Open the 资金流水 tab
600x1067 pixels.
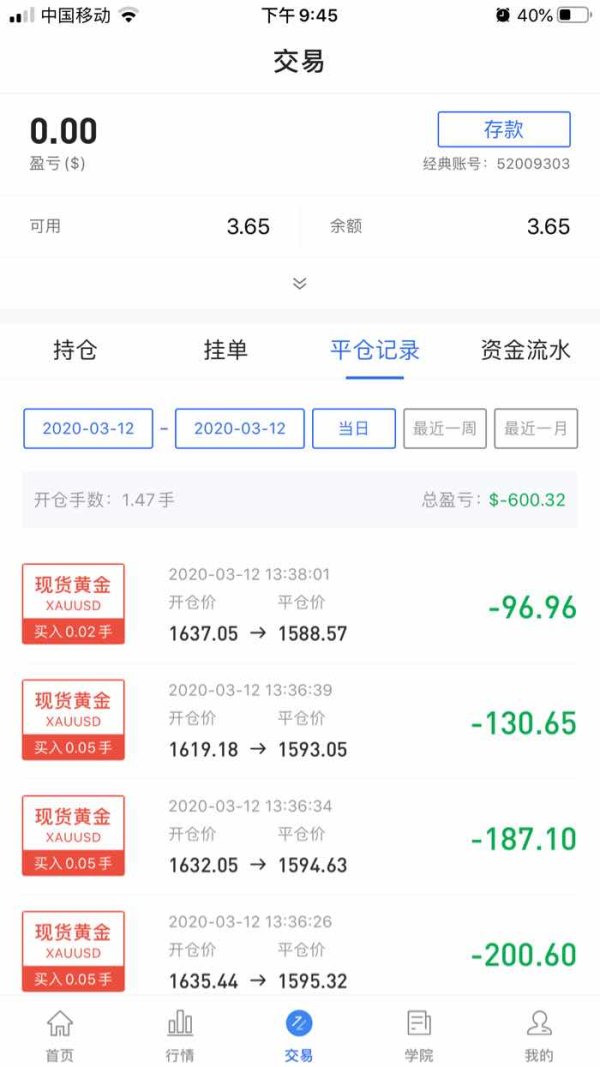tap(525, 350)
